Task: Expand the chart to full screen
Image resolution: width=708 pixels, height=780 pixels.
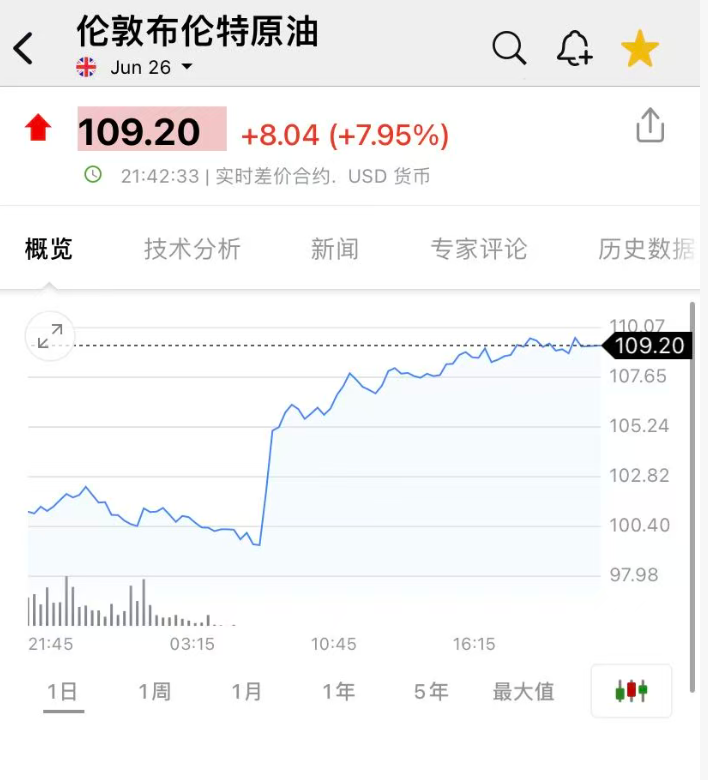Action: [50, 336]
